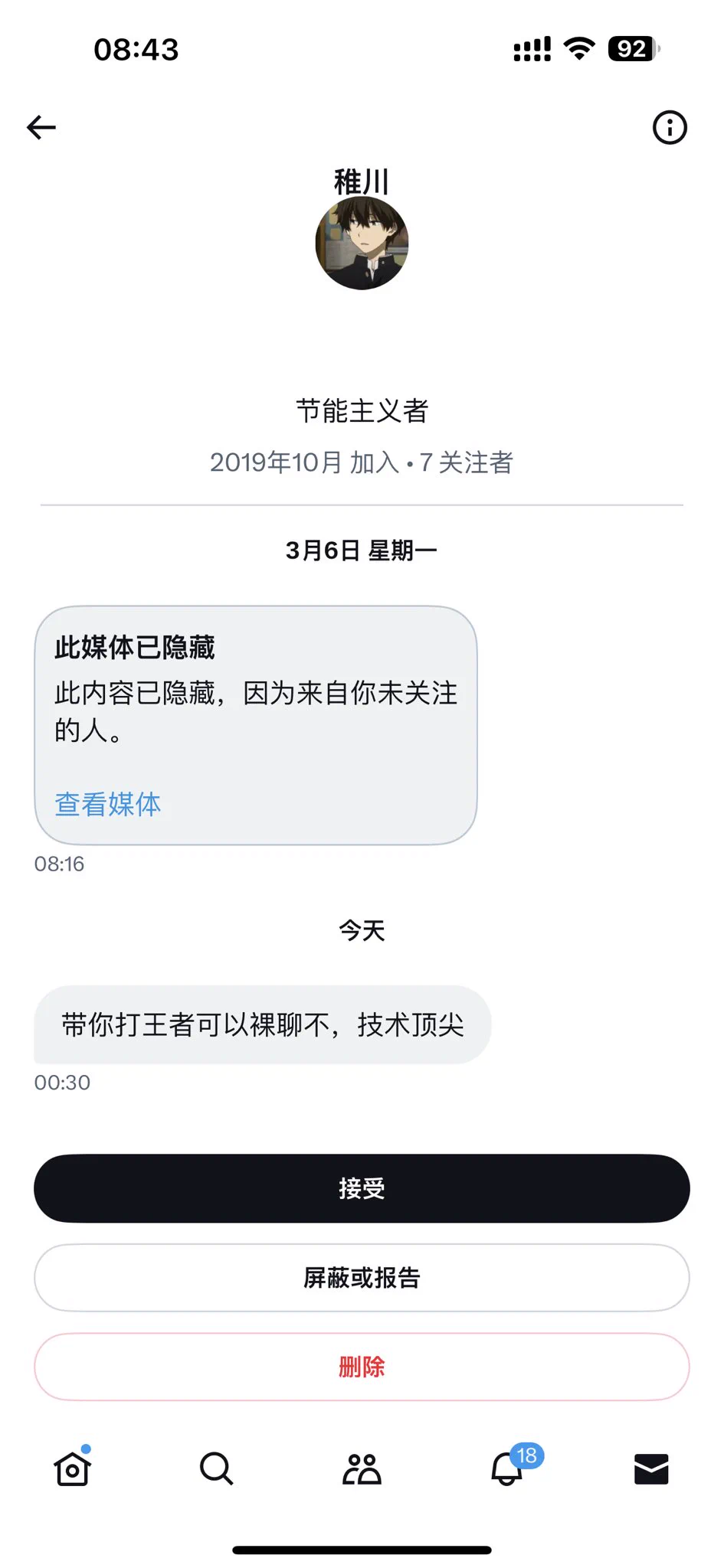Screen dimensions: 724x1568
Task: Go to the Communities tab
Action: [362, 1469]
